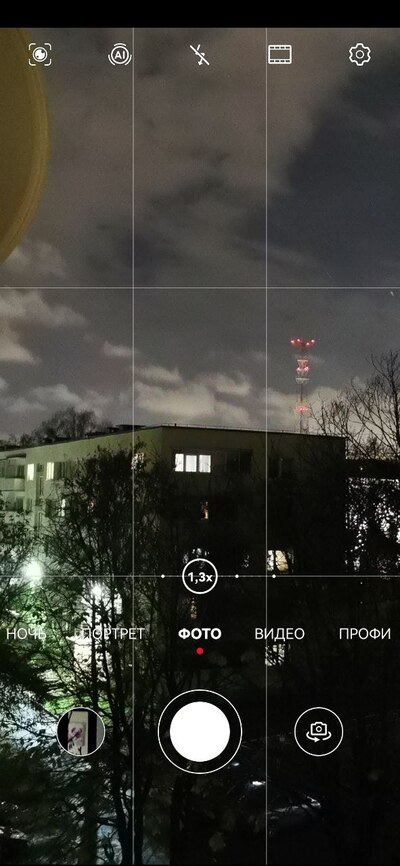400x866 pixels.
Task: Change the flash setting
Action: (x=199, y=55)
